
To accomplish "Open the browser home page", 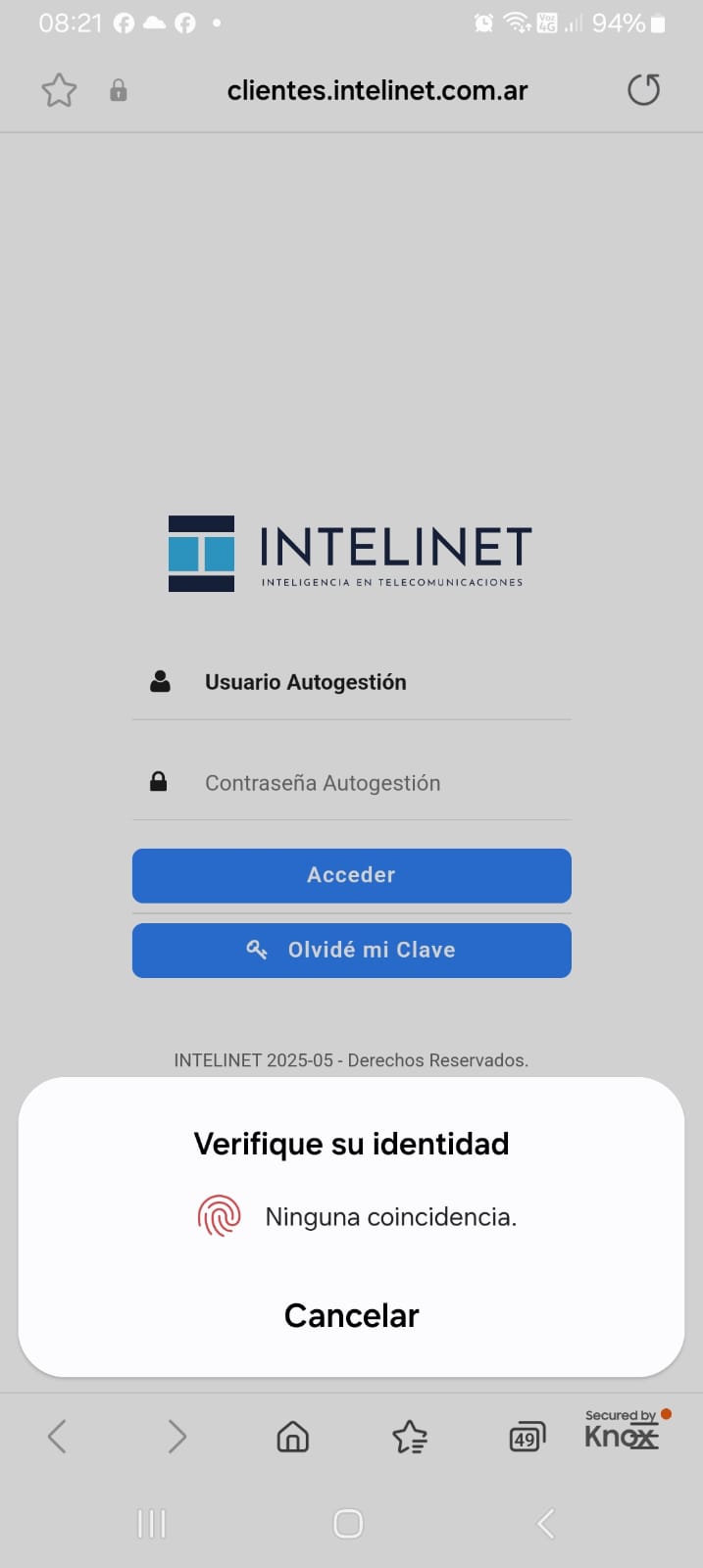I will pos(292,1437).
